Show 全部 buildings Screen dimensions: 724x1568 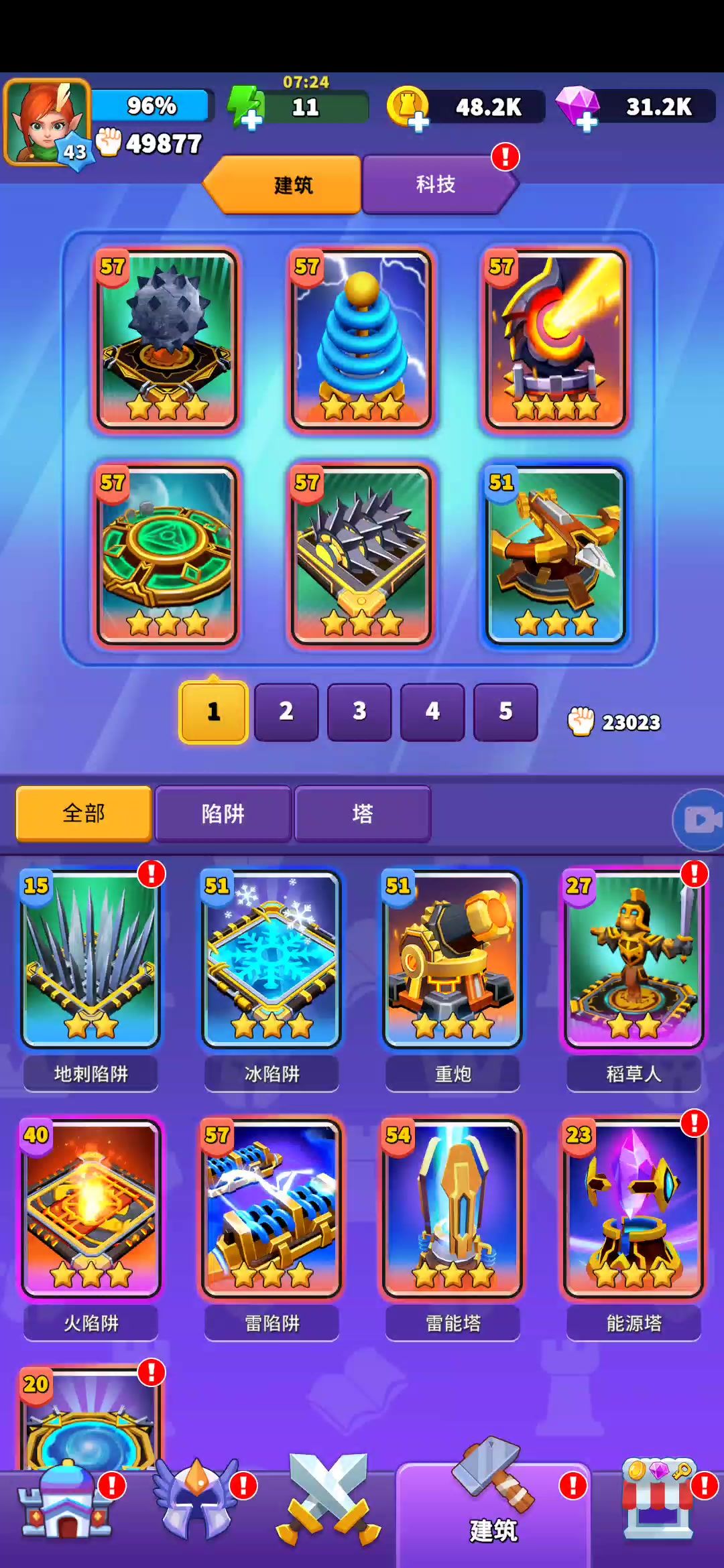tap(84, 813)
